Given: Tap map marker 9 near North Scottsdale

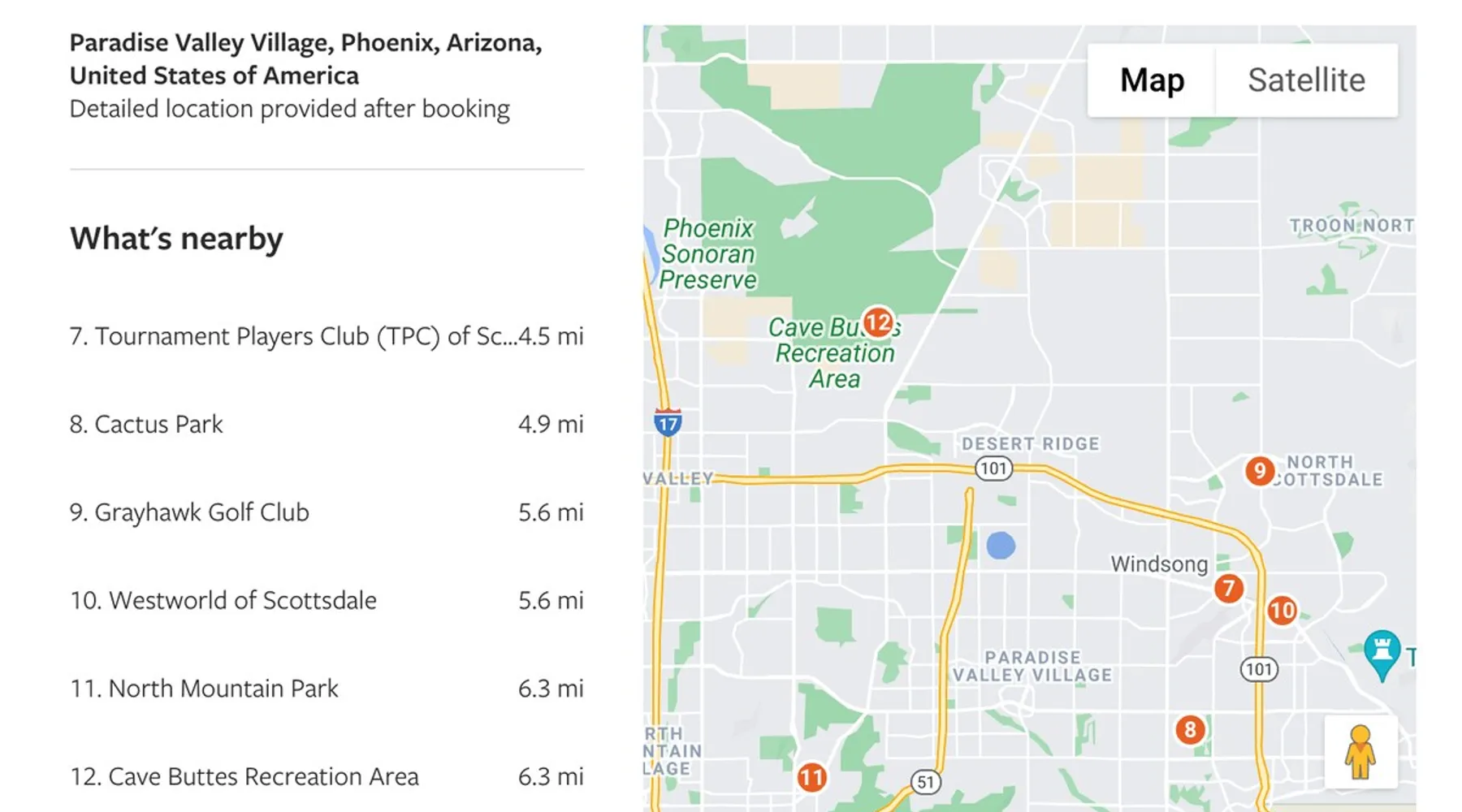Looking at the screenshot, I should pyautogui.click(x=1259, y=470).
